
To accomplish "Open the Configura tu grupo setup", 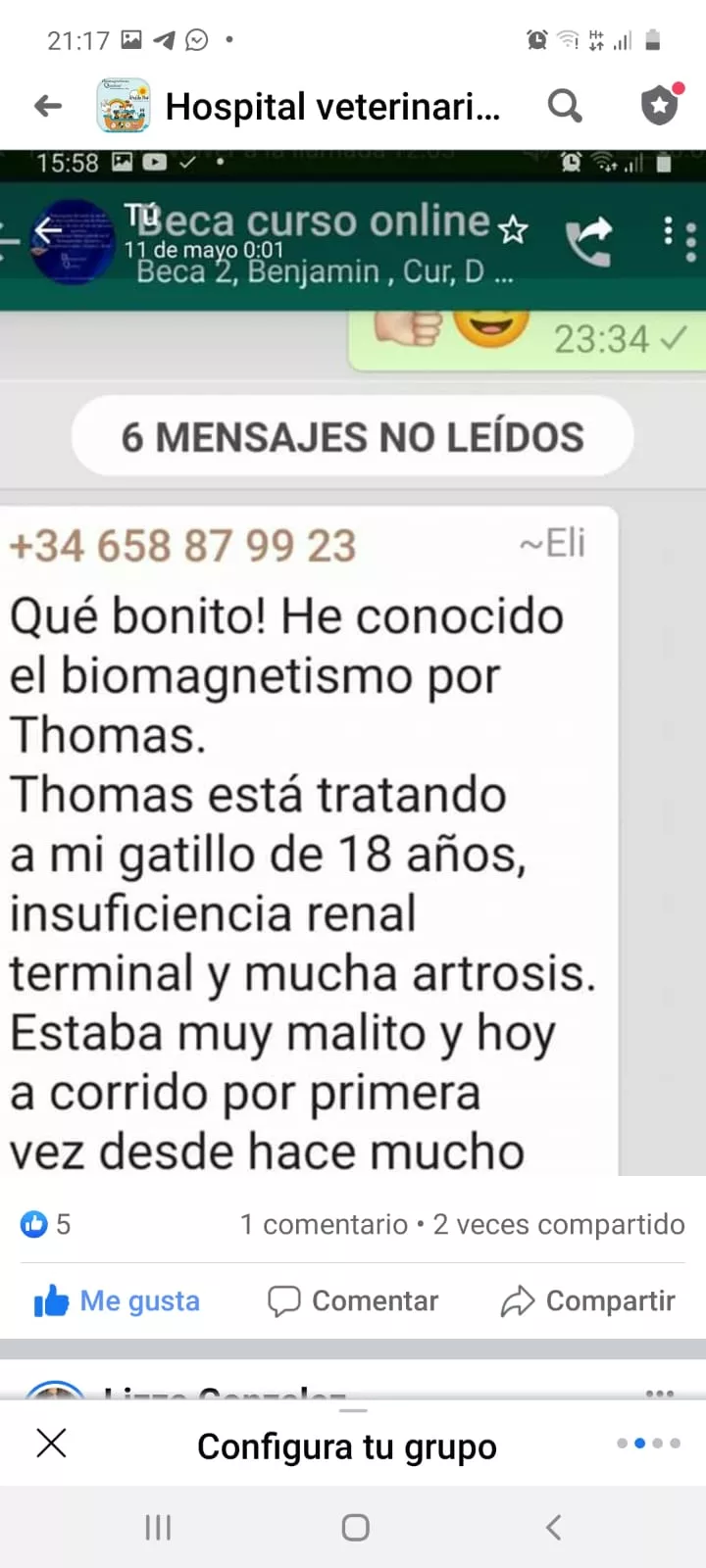I will click(x=347, y=1446).
